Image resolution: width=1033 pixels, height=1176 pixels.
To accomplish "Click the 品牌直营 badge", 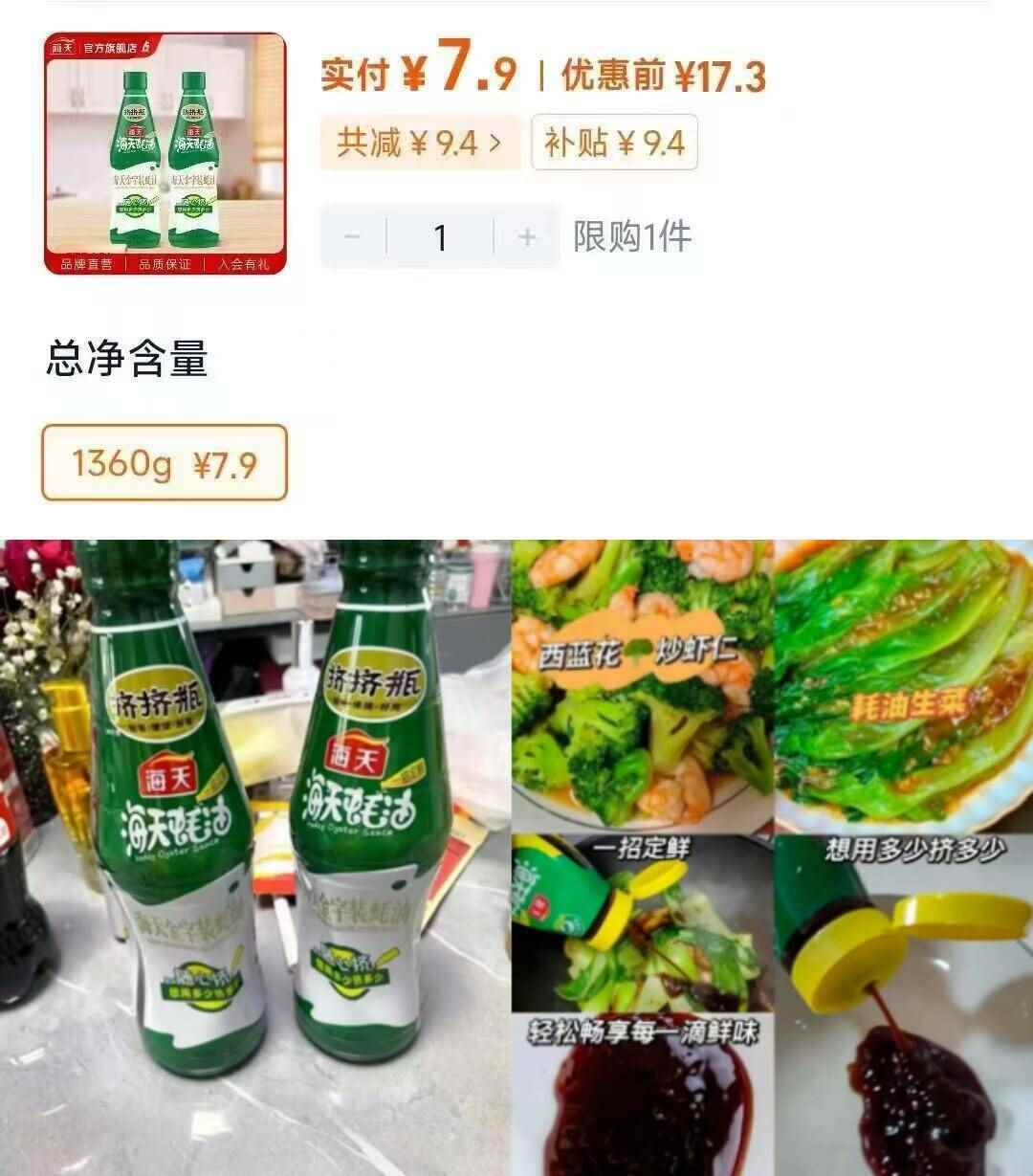I will coord(88,264).
